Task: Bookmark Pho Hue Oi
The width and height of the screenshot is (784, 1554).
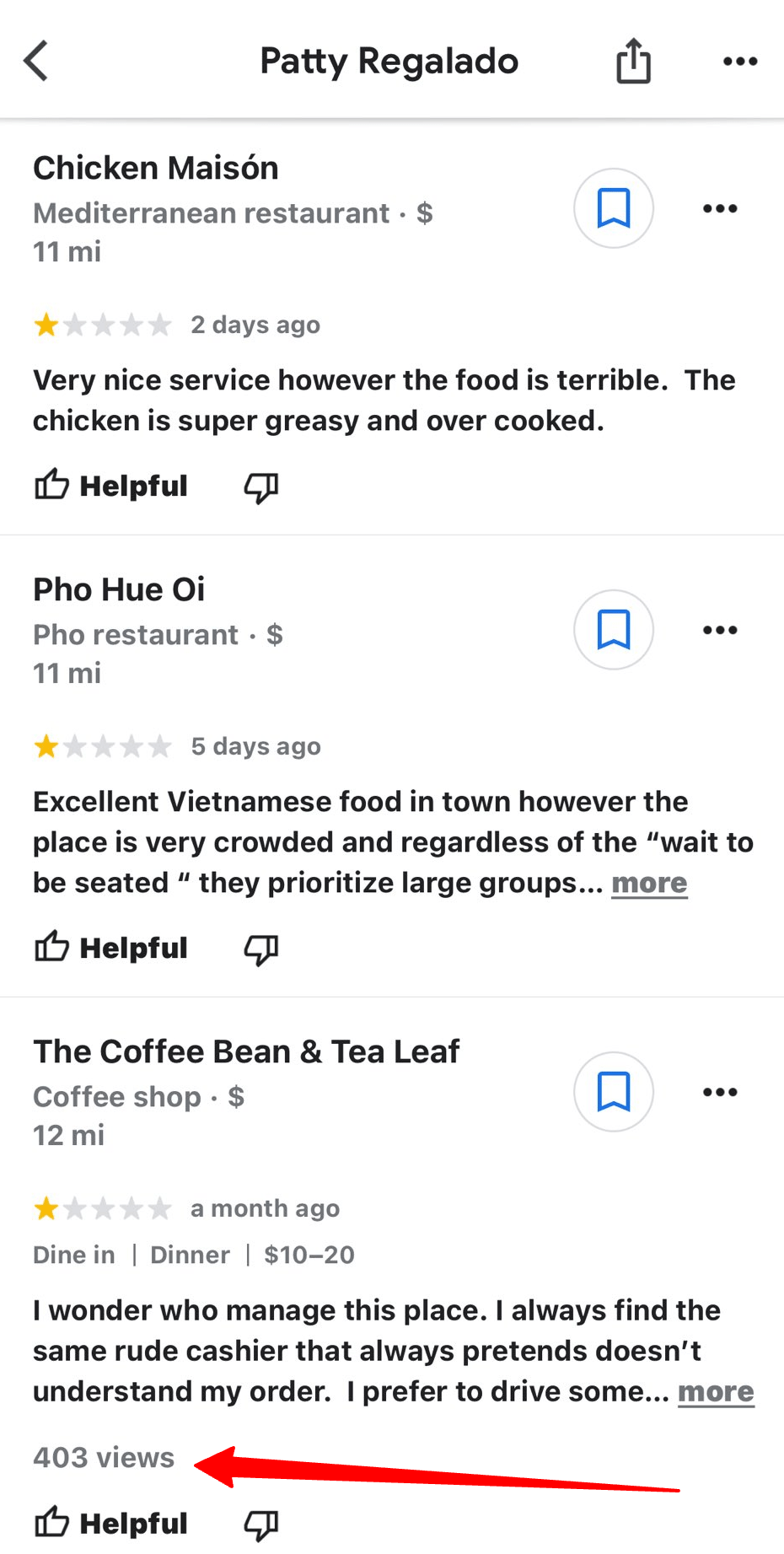Action: coord(614,630)
